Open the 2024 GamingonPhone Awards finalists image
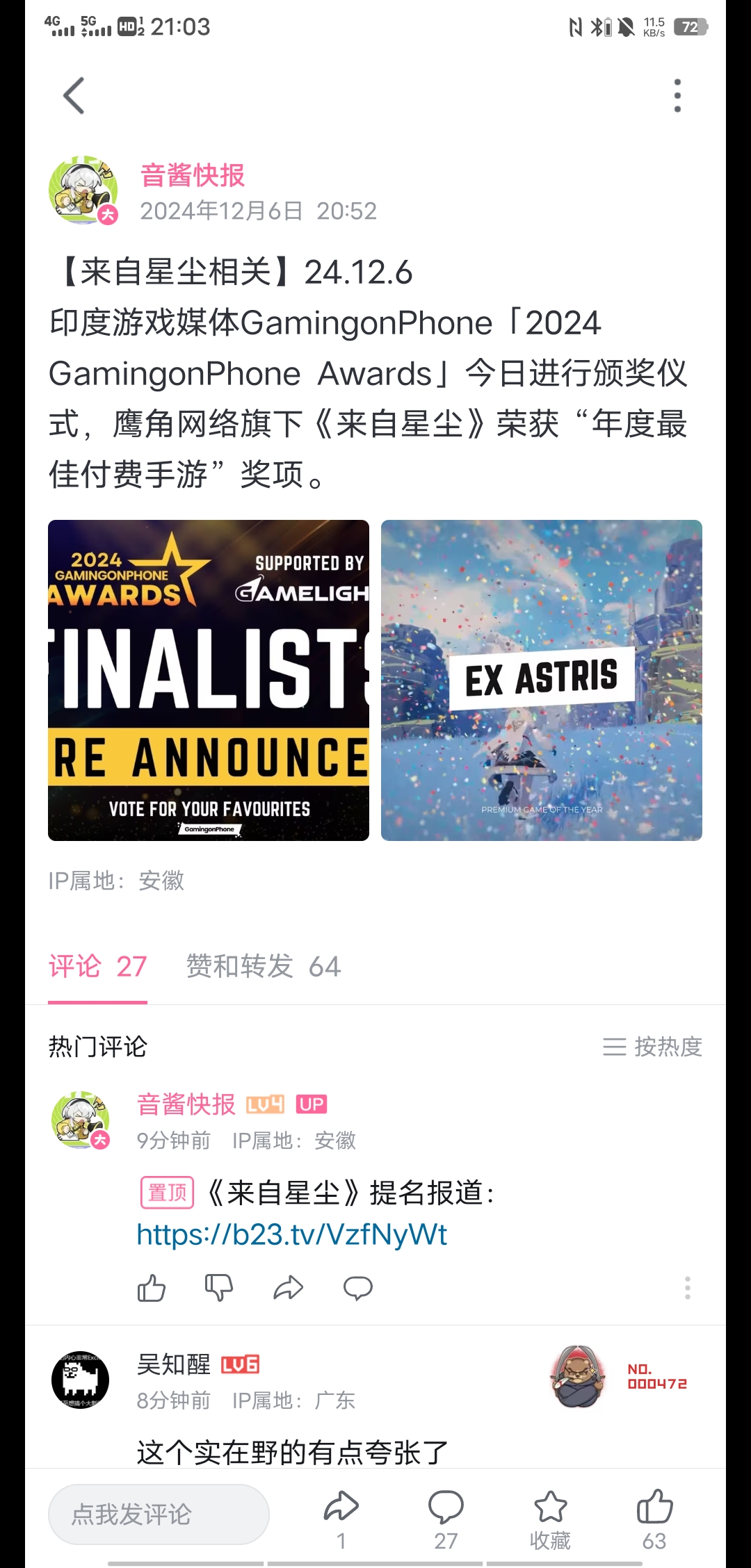This screenshot has height=1568, width=751. click(x=209, y=680)
